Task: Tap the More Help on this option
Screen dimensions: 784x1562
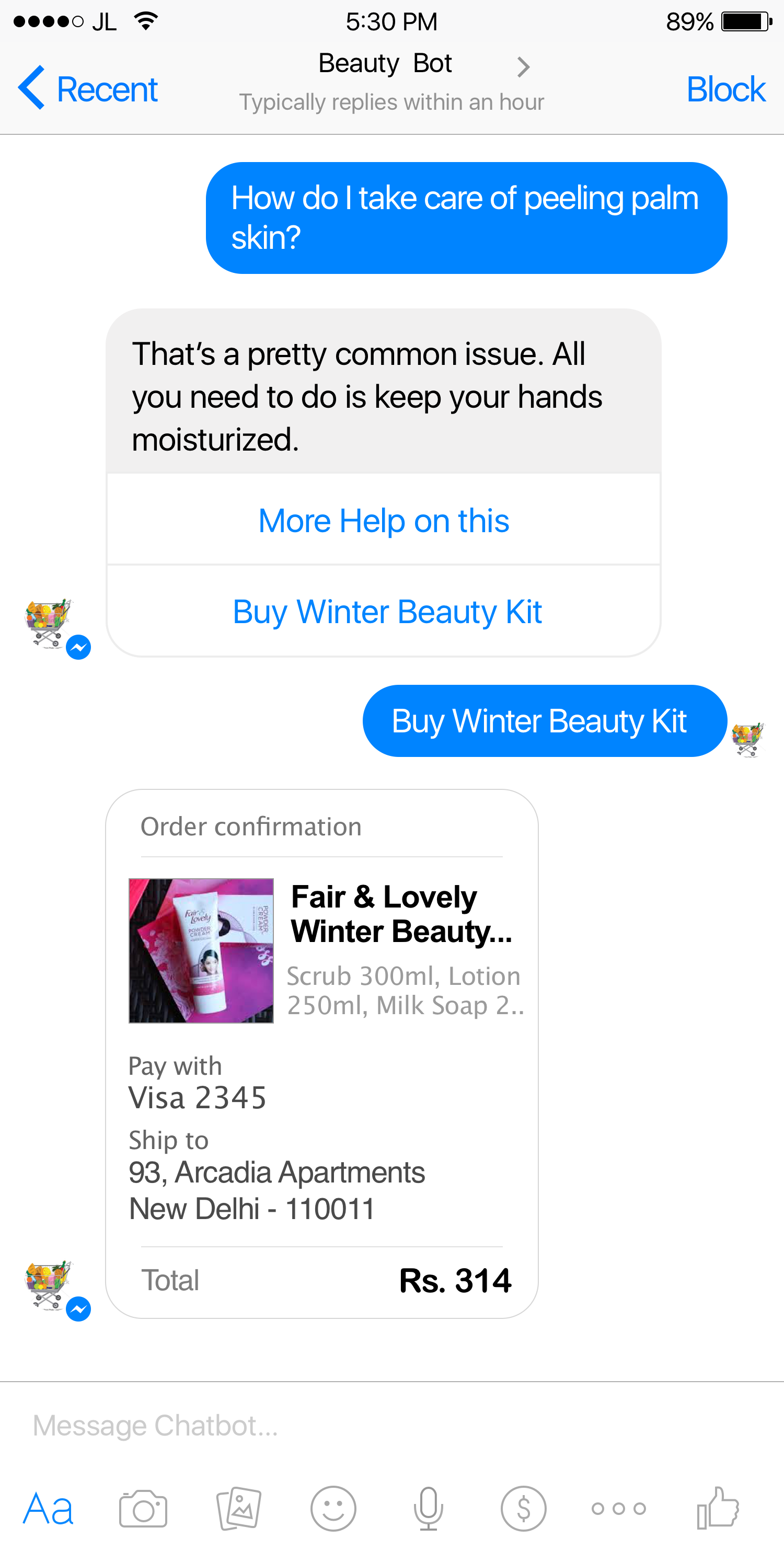Action: point(383,520)
